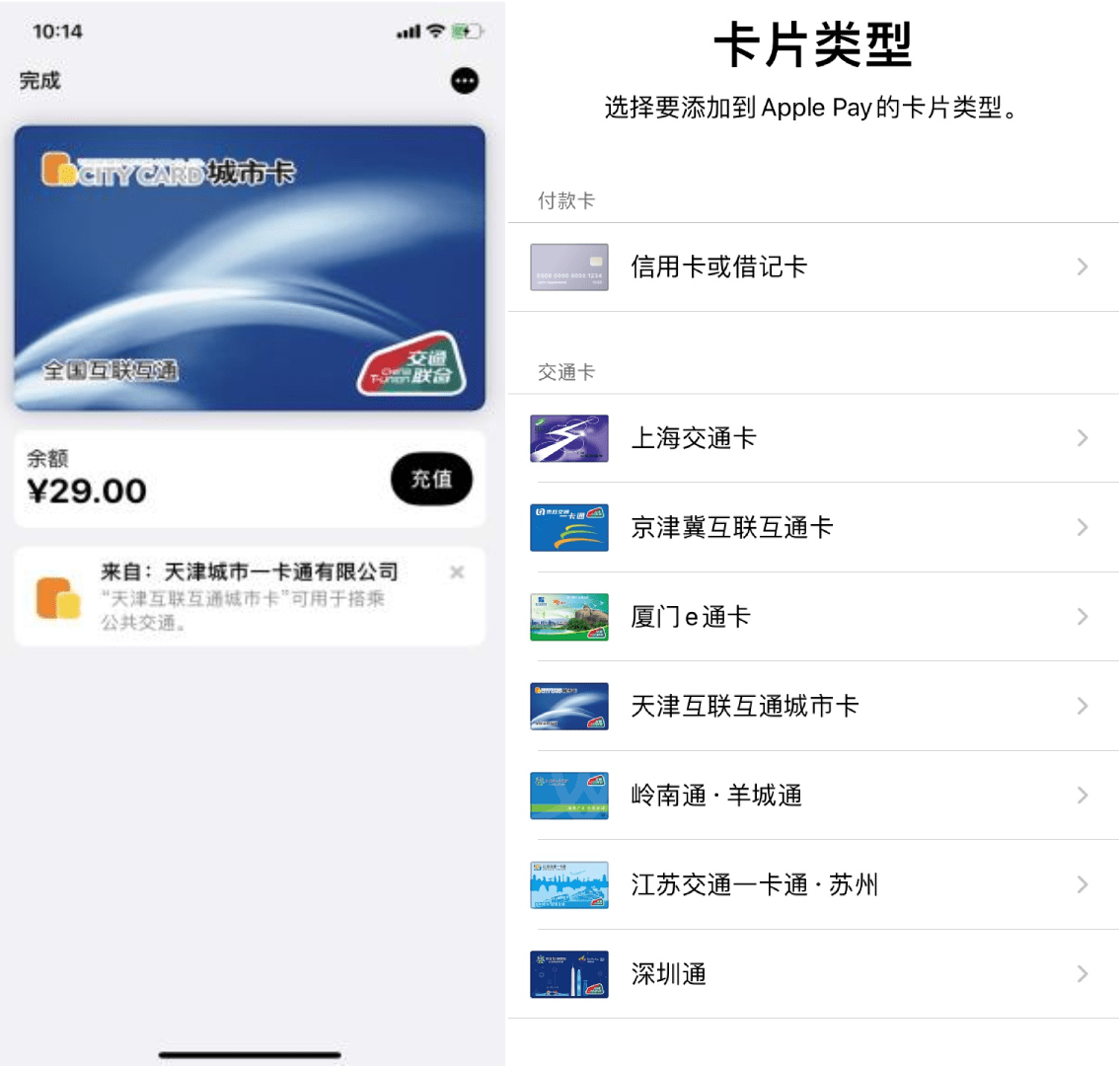The height and width of the screenshot is (1066, 1120).
Task: Choose 岭南通·羊城通 card
Action: (x=813, y=796)
